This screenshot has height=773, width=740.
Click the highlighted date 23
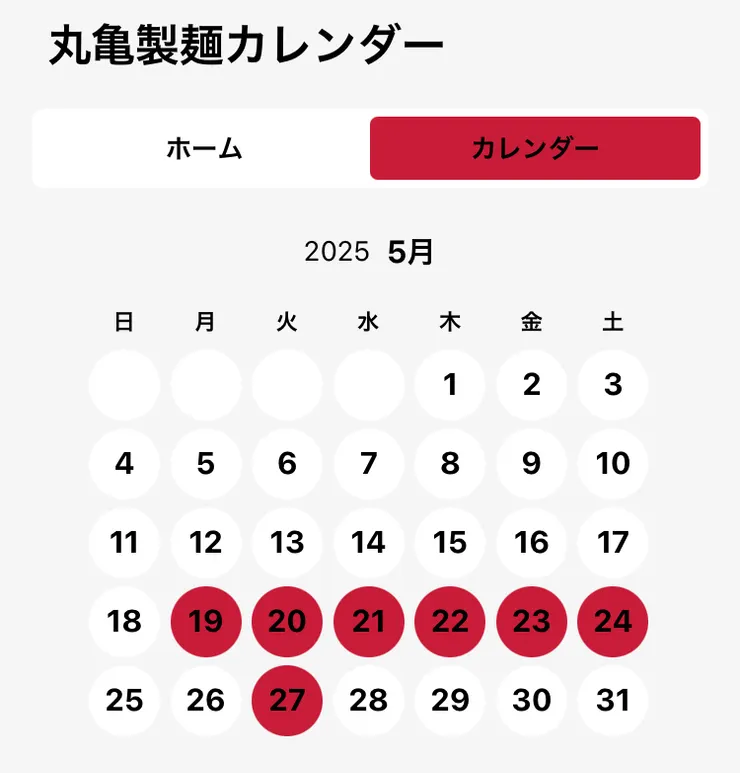pos(531,621)
